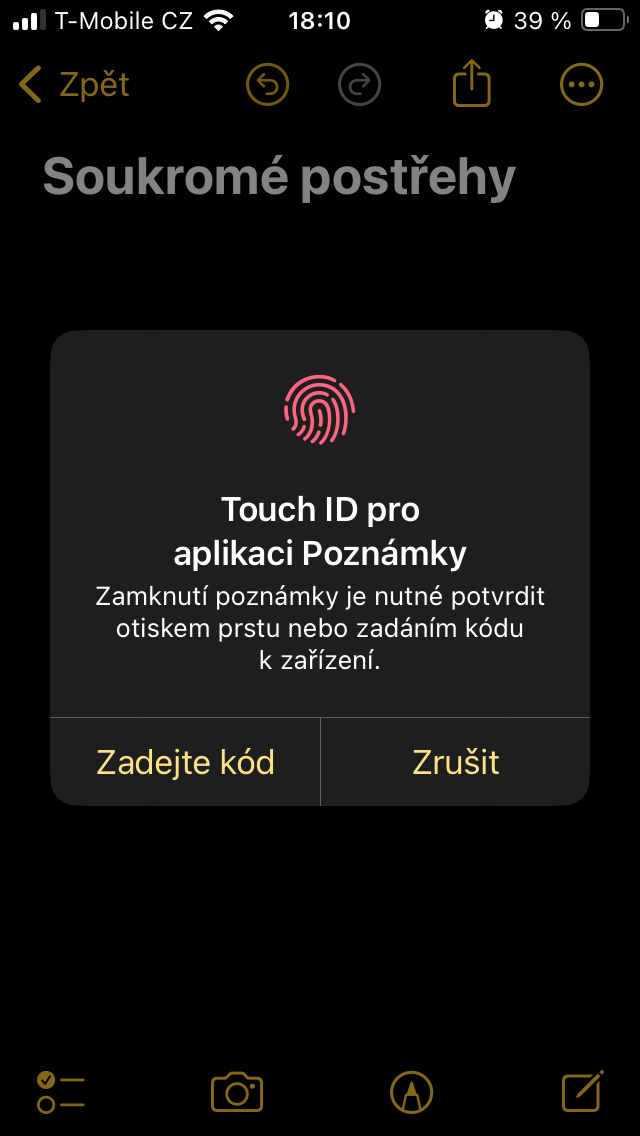Open the more options menu

click(x=581, y=85)
